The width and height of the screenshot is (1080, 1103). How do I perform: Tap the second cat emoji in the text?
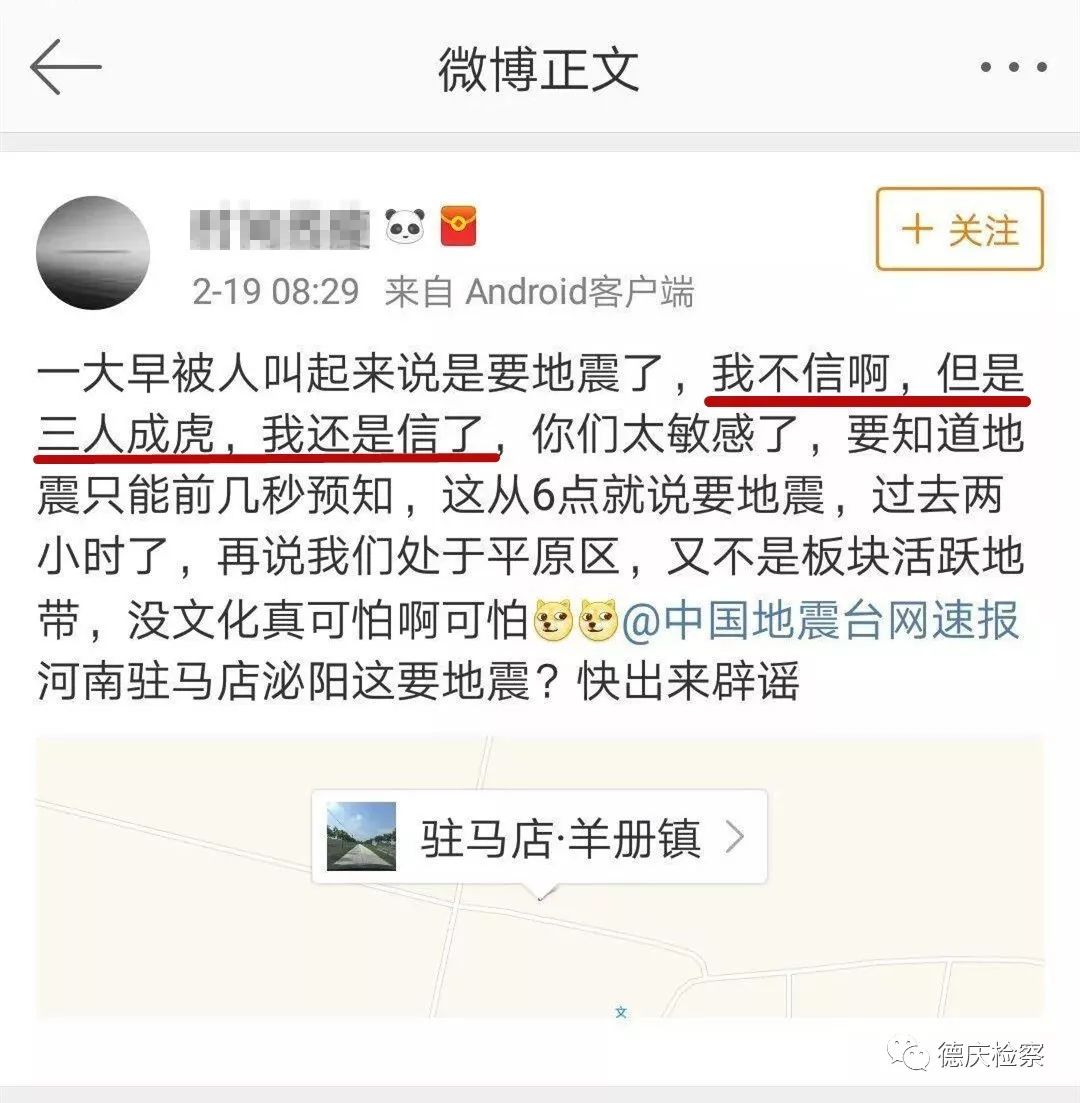coord(600,622)
